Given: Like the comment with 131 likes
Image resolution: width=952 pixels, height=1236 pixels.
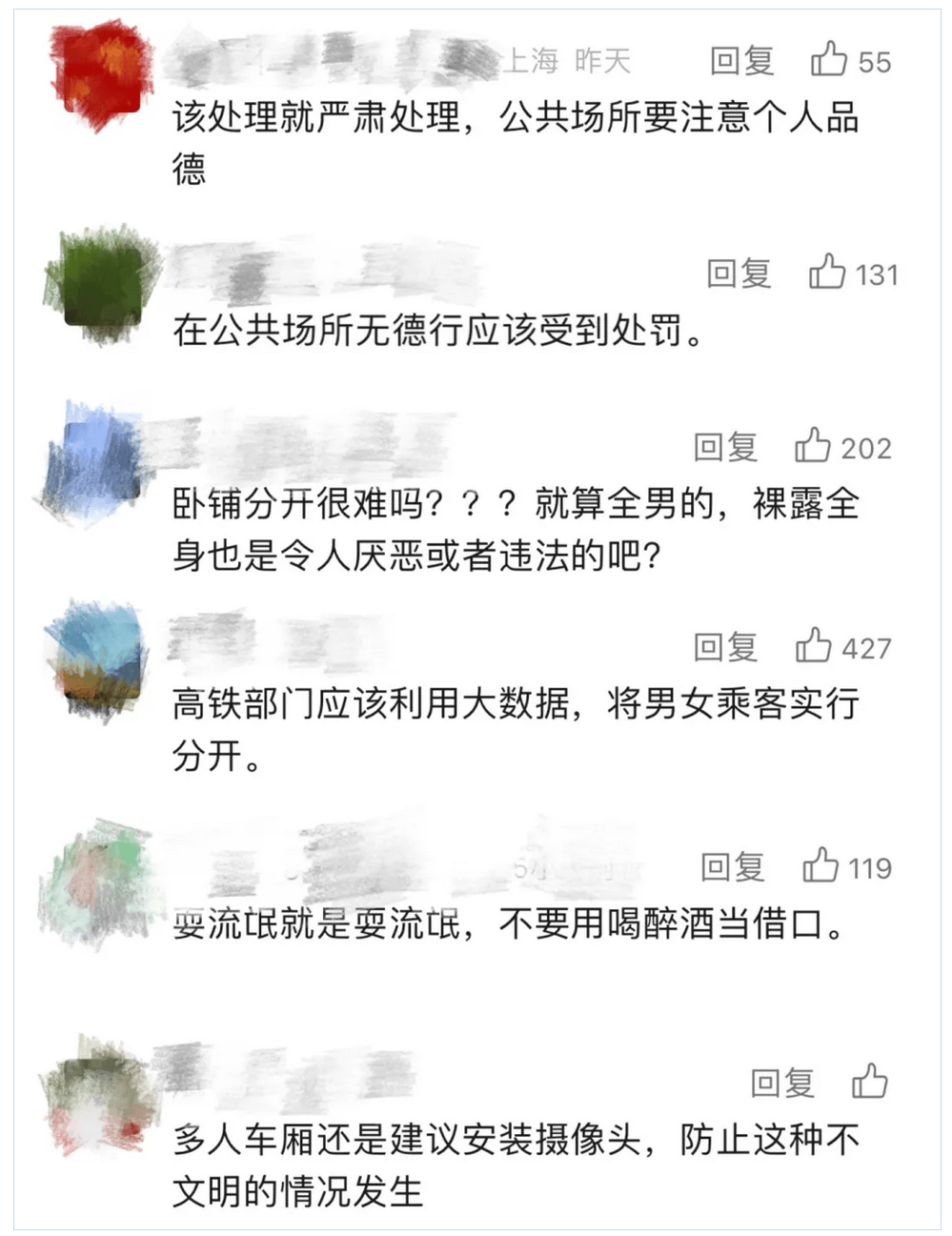Looking at the screenshot, I should click(x=827, y=273).
